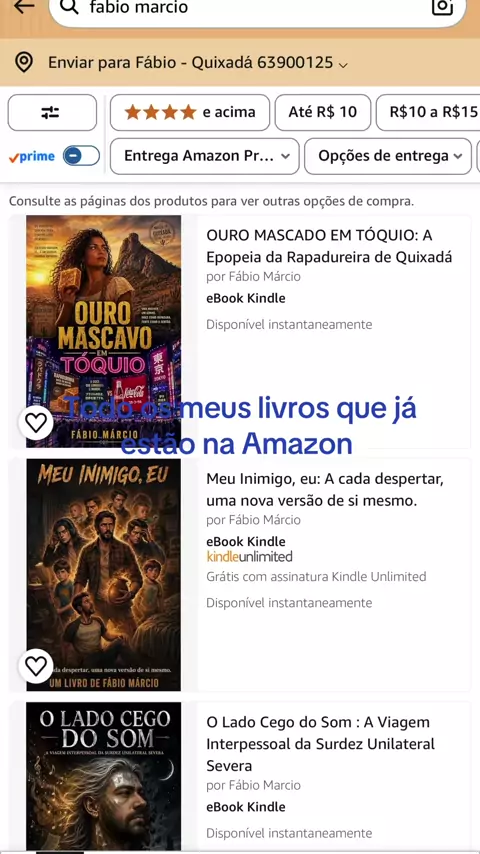Open the Meu Inimigo, Eu book cover
Screen dimensions: 480x854
(x=104, y=575)
